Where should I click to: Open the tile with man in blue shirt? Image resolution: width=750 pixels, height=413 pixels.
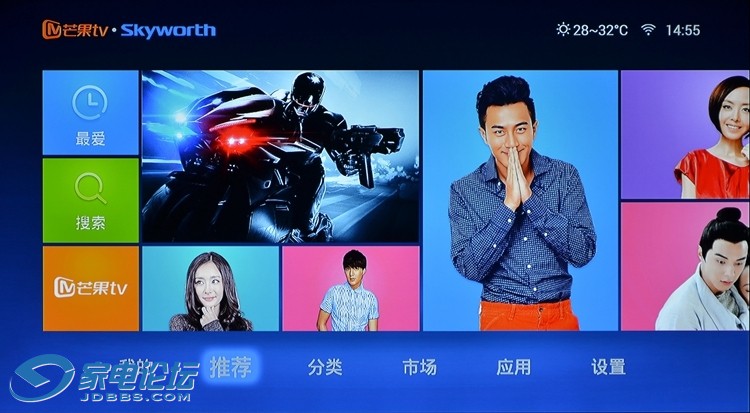point(519,200)
